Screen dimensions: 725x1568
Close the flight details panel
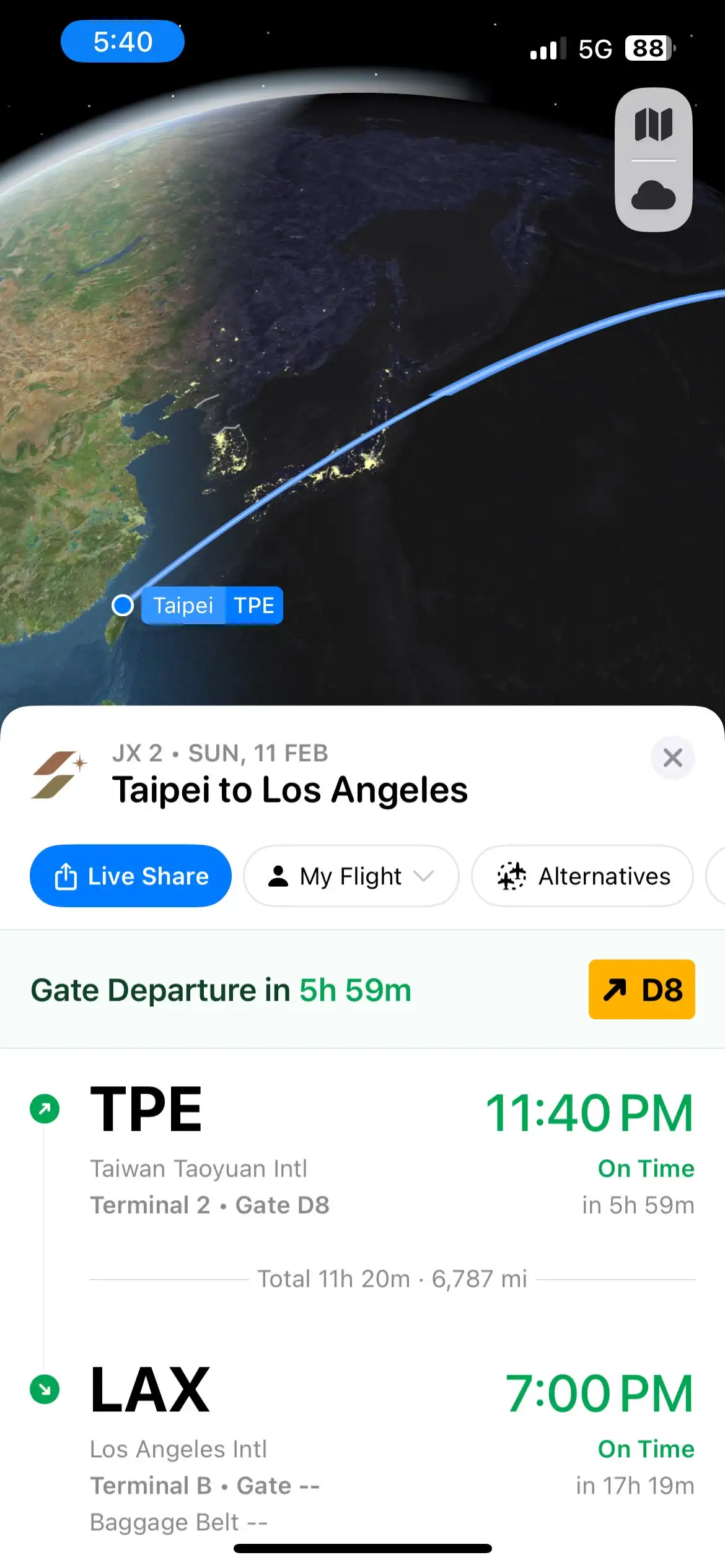pos(672,757)
